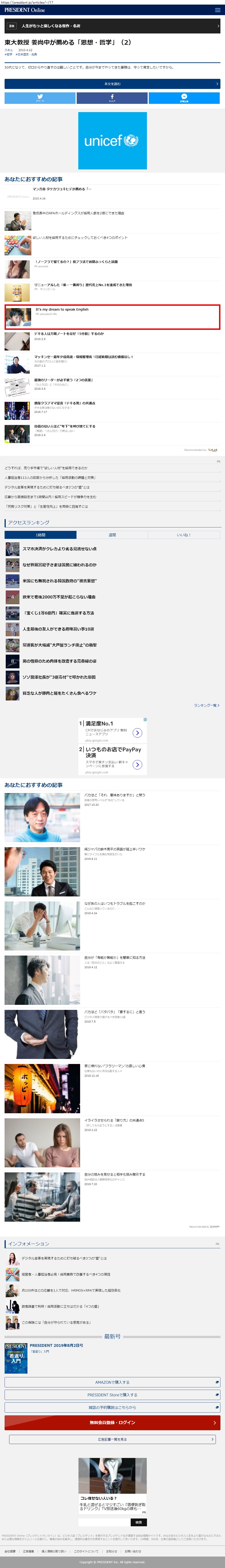Viewport: 225px width, 1568px height.
Task: Switch to the いいね！ ranking tab
Action: 184,535
